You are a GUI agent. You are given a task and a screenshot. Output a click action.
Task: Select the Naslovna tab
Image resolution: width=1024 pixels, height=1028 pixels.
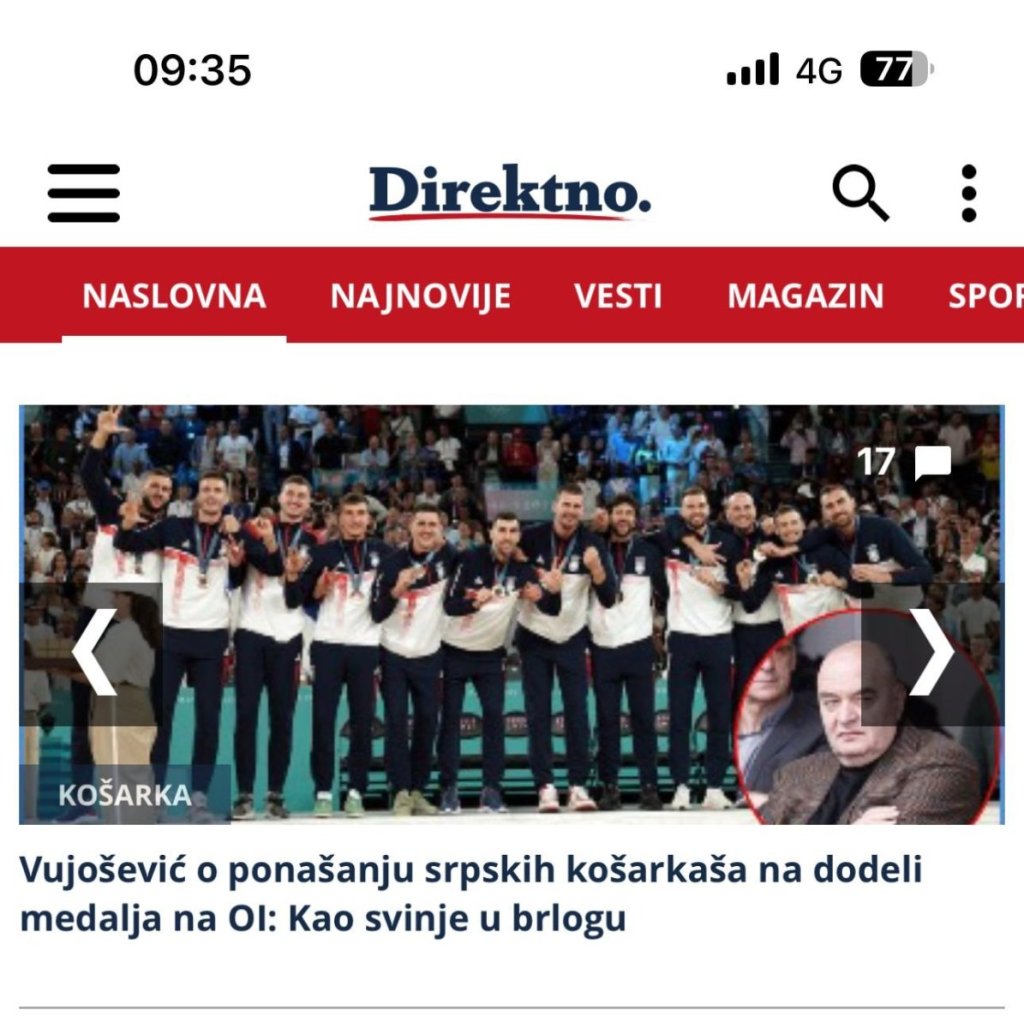[174, 296]
